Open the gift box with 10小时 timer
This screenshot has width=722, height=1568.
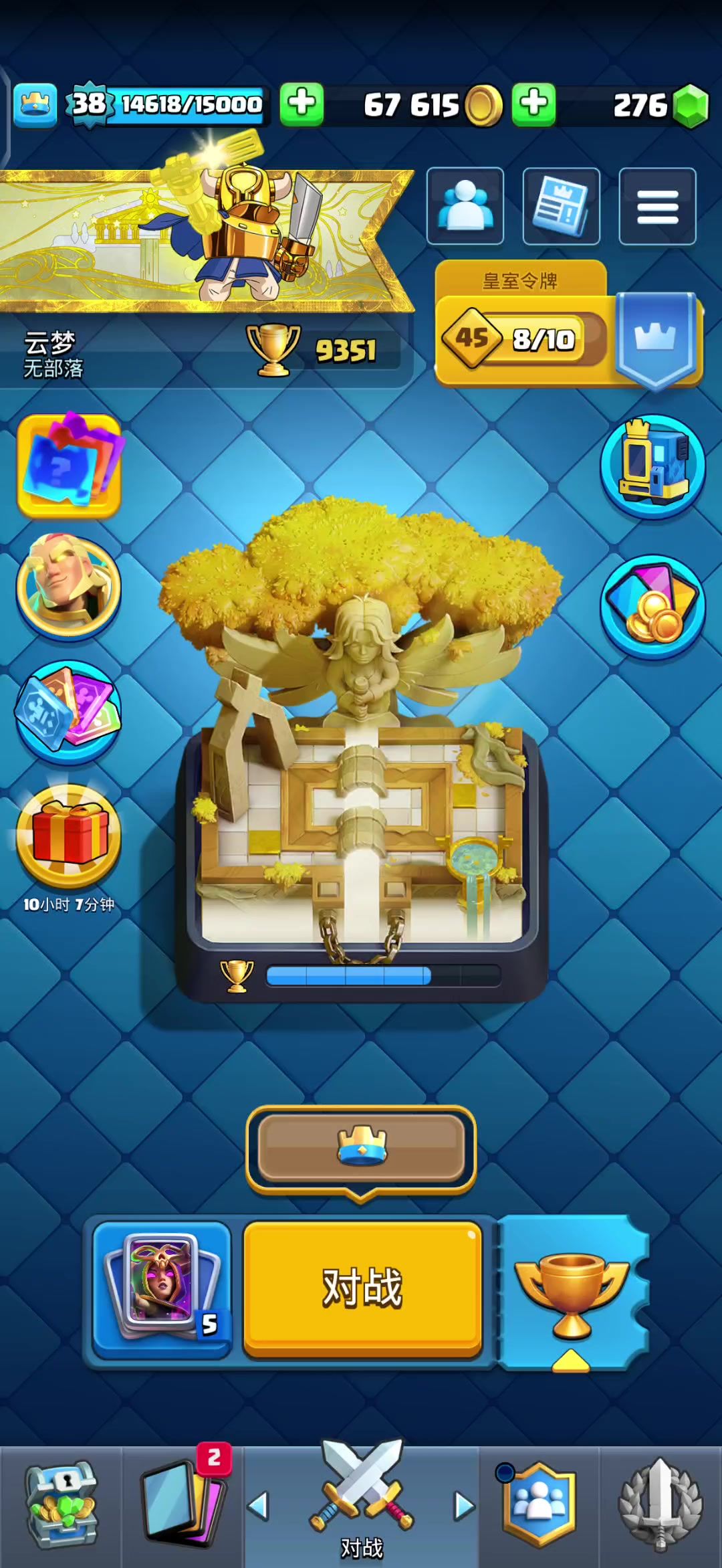pyautogui.click(x=69, y=836)
